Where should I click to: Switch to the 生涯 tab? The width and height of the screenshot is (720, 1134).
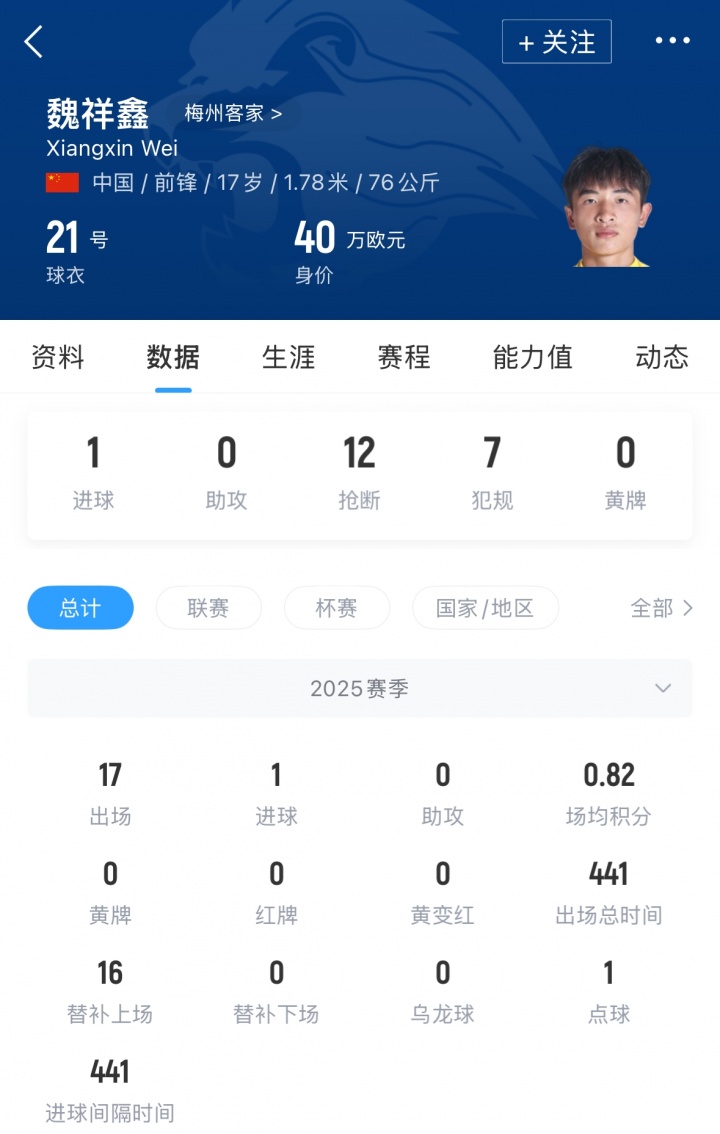coord(288,357)
